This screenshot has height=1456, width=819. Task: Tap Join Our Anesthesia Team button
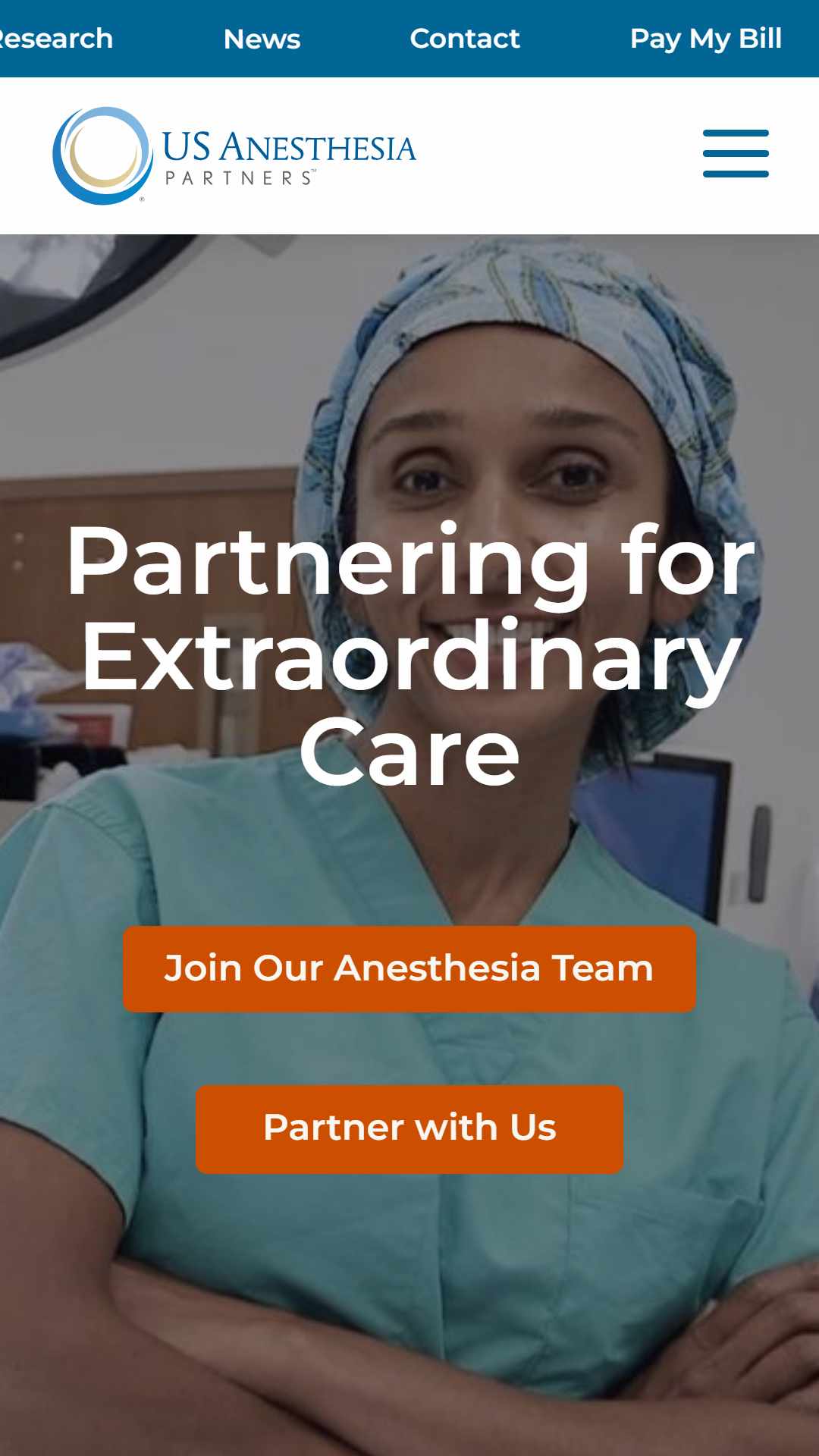(409, 969)
